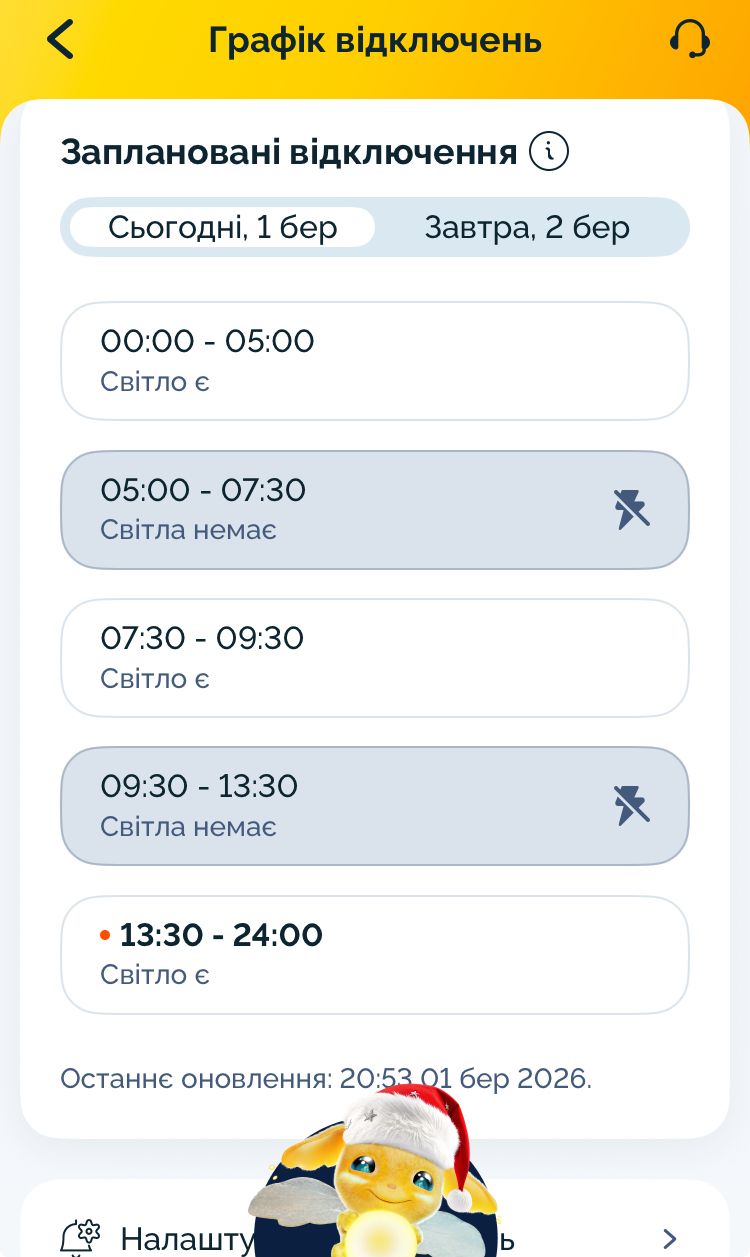Screen dimensions: 750x1257
Task: Go back from the outage schedule
Action: click(61, 40)
